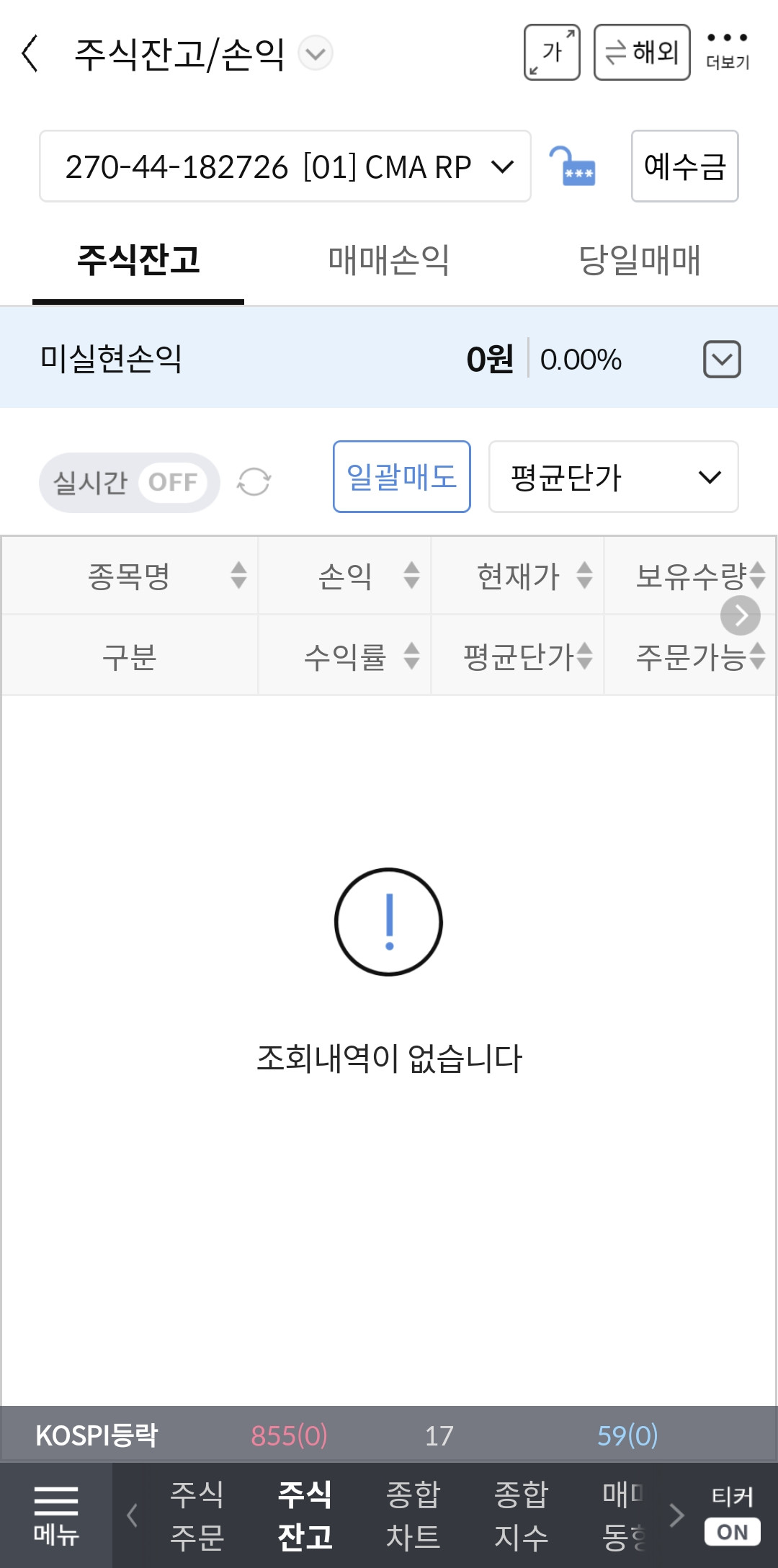Expand the 미실현손익 summary panel

(x=722, y=359)
